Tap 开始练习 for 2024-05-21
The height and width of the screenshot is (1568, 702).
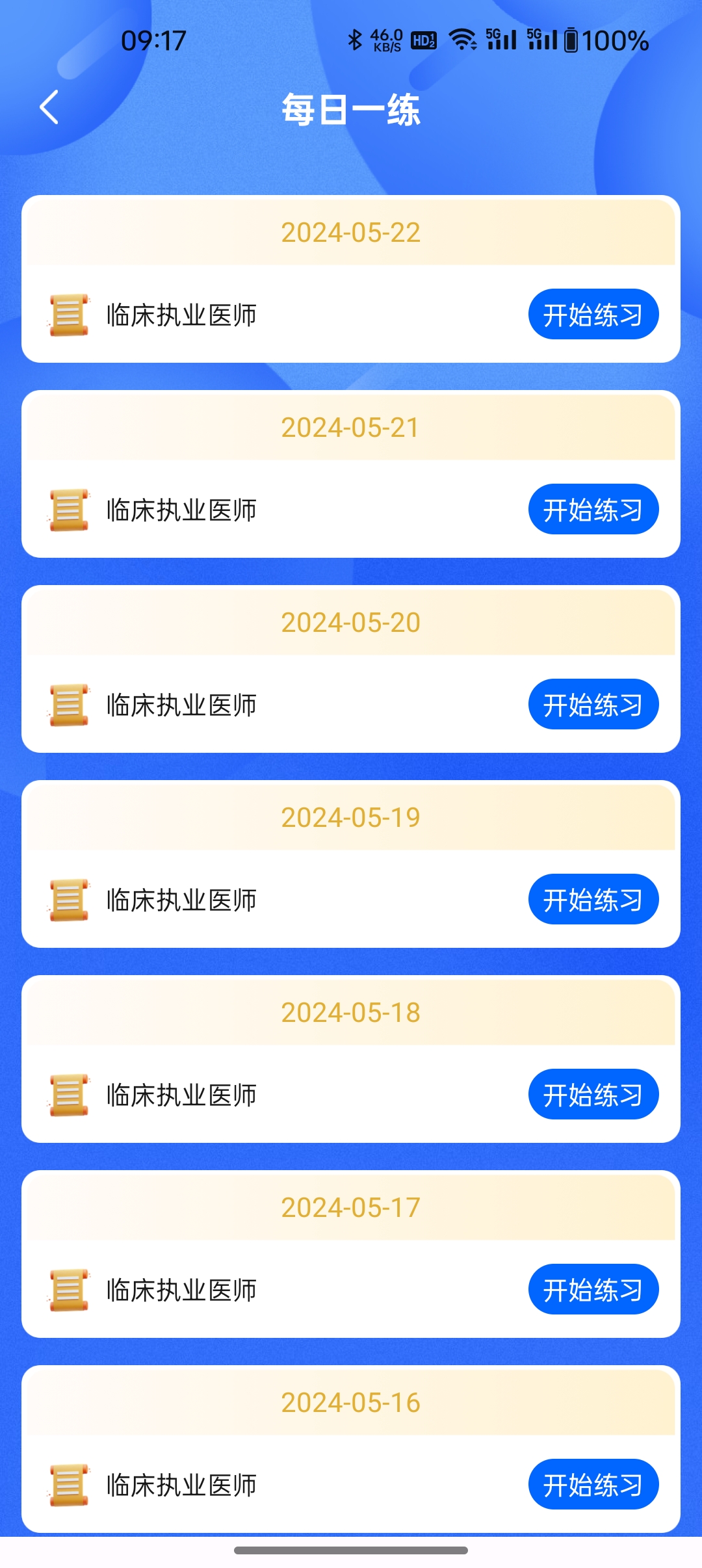(593, 509)
